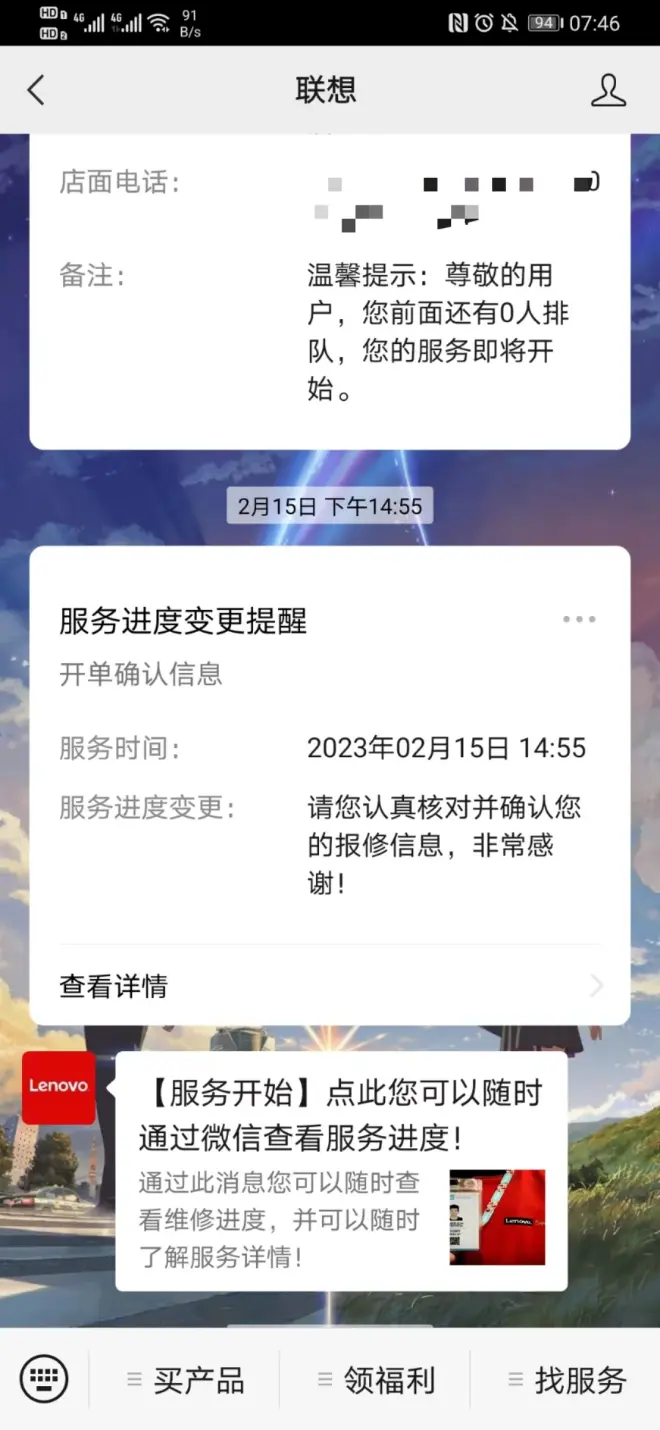
Task: Open the 买产品 menu
Action: (x=186, y=1381)
